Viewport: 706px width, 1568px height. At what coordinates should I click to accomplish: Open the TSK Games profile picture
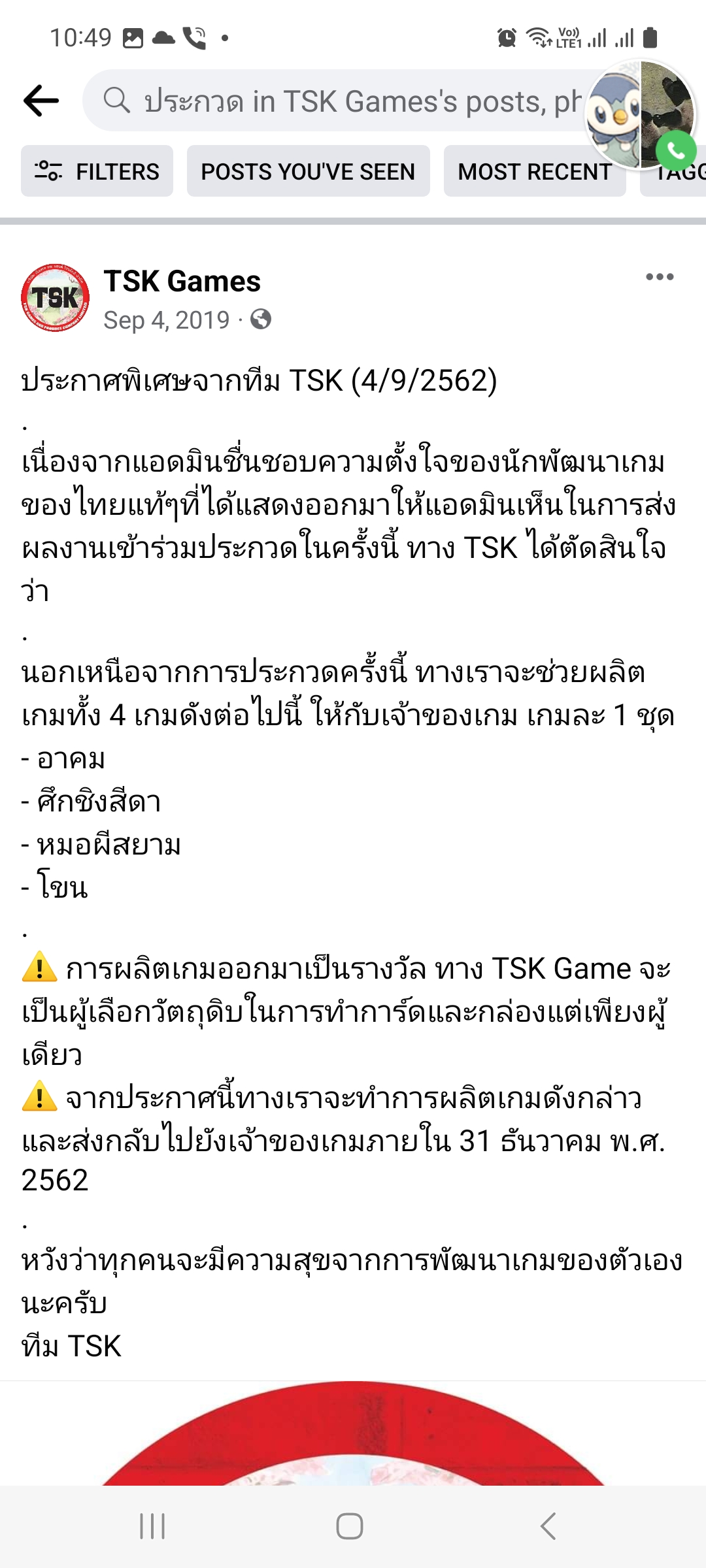56,299
